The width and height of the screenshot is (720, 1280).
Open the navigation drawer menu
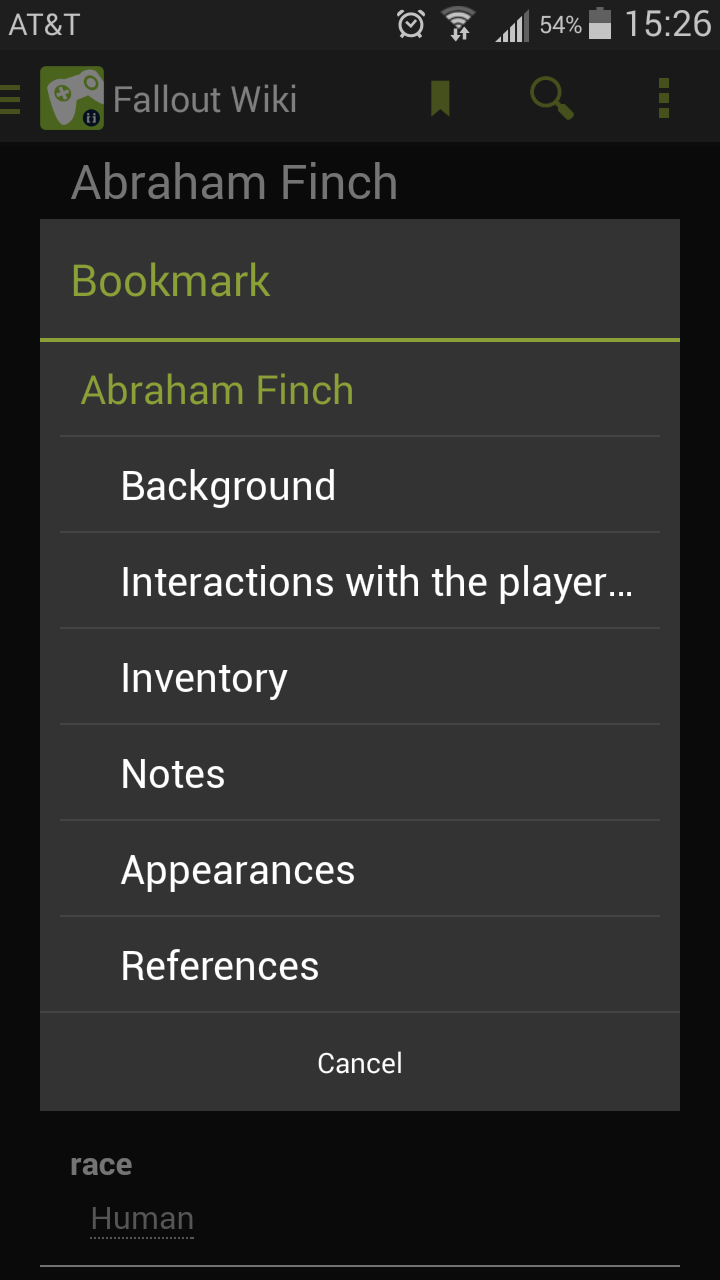pyautogui.click(x=12, y=99)
